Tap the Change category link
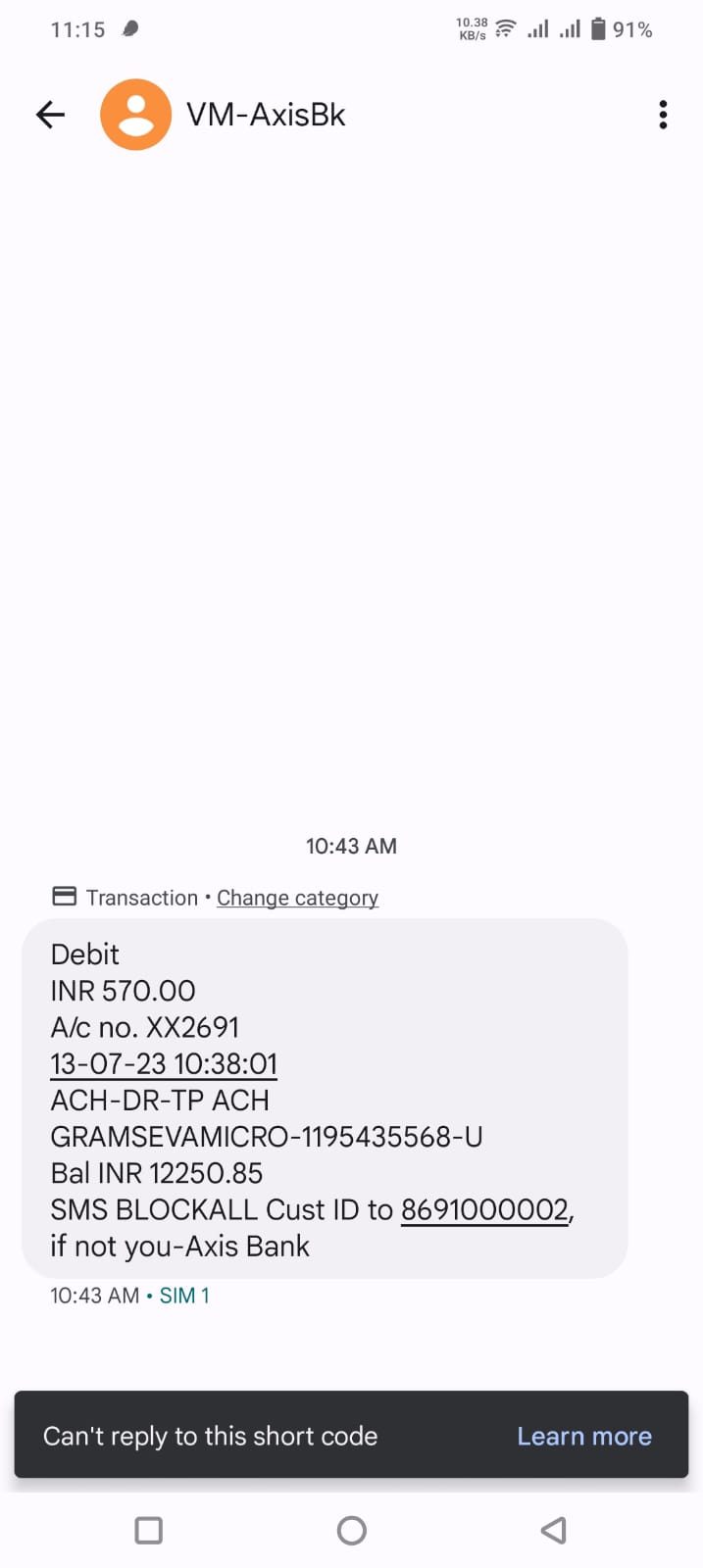Screen dimensions: 703x1568 click(x=297, y=898)
